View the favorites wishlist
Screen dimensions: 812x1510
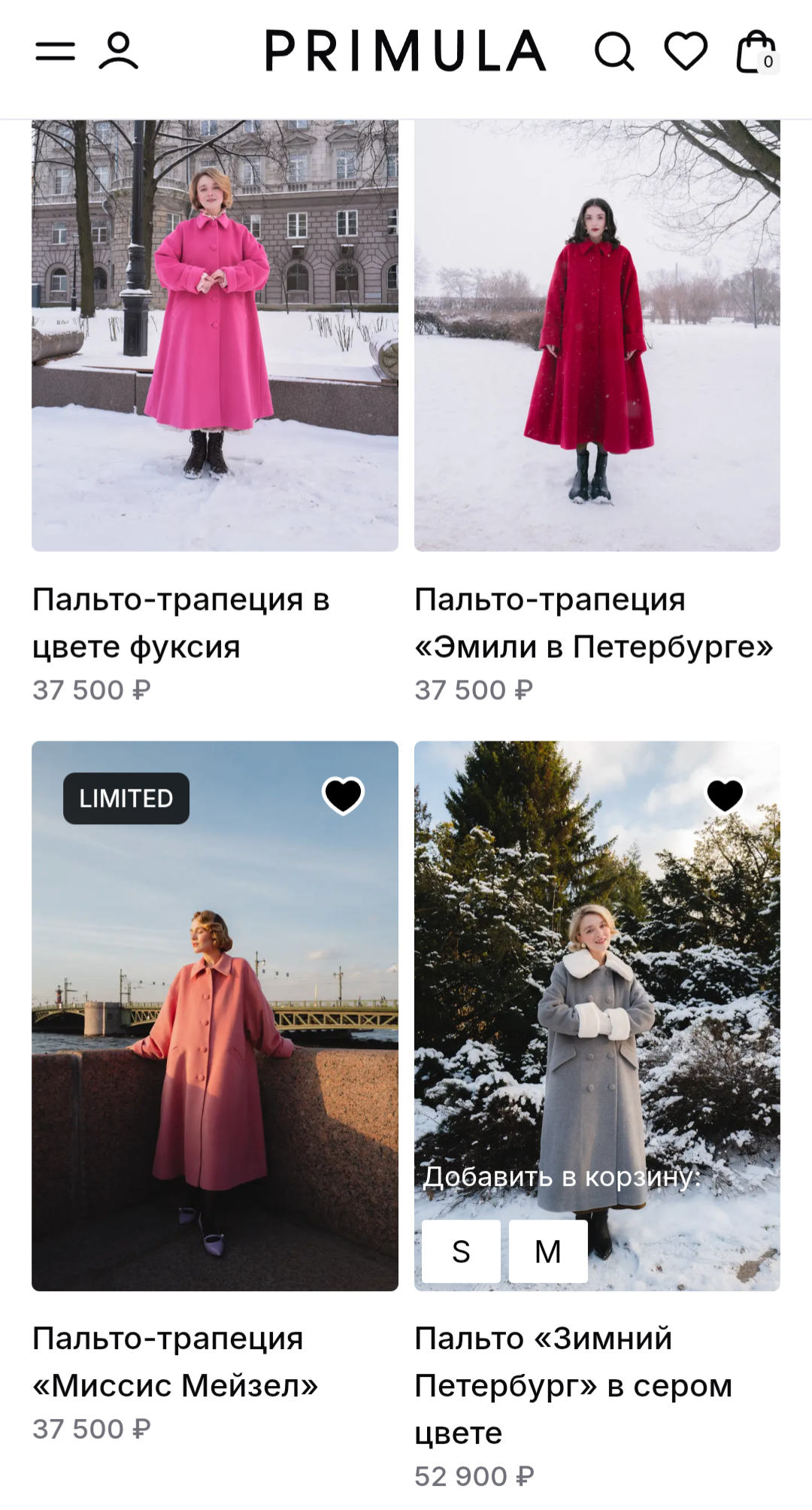(x=686, y=51)
